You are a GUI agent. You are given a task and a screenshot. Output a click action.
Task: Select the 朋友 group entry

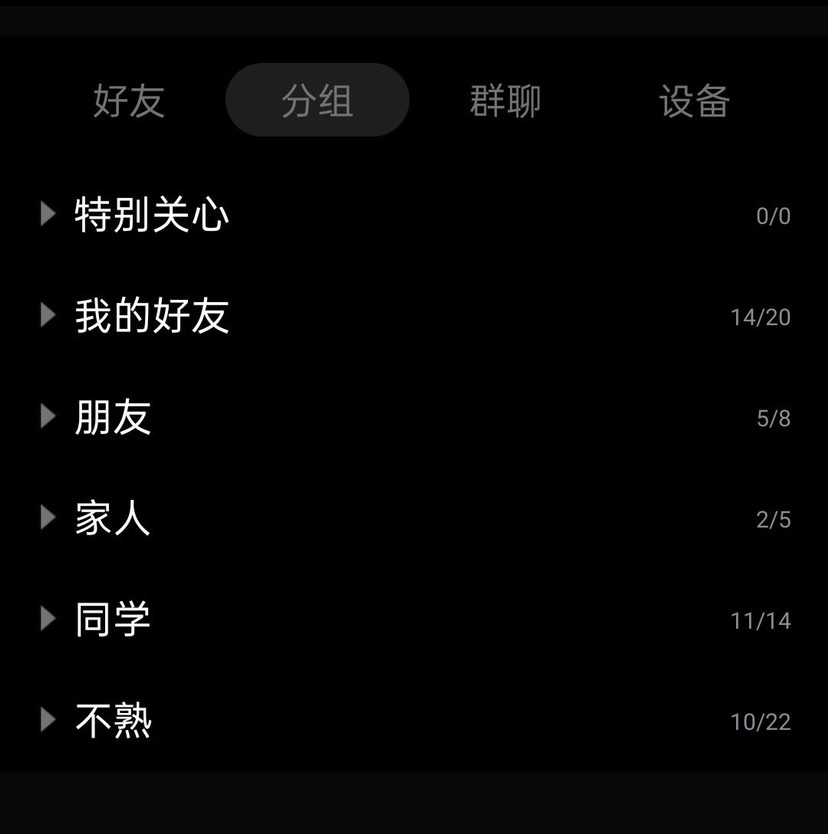[x=111, y=417]
